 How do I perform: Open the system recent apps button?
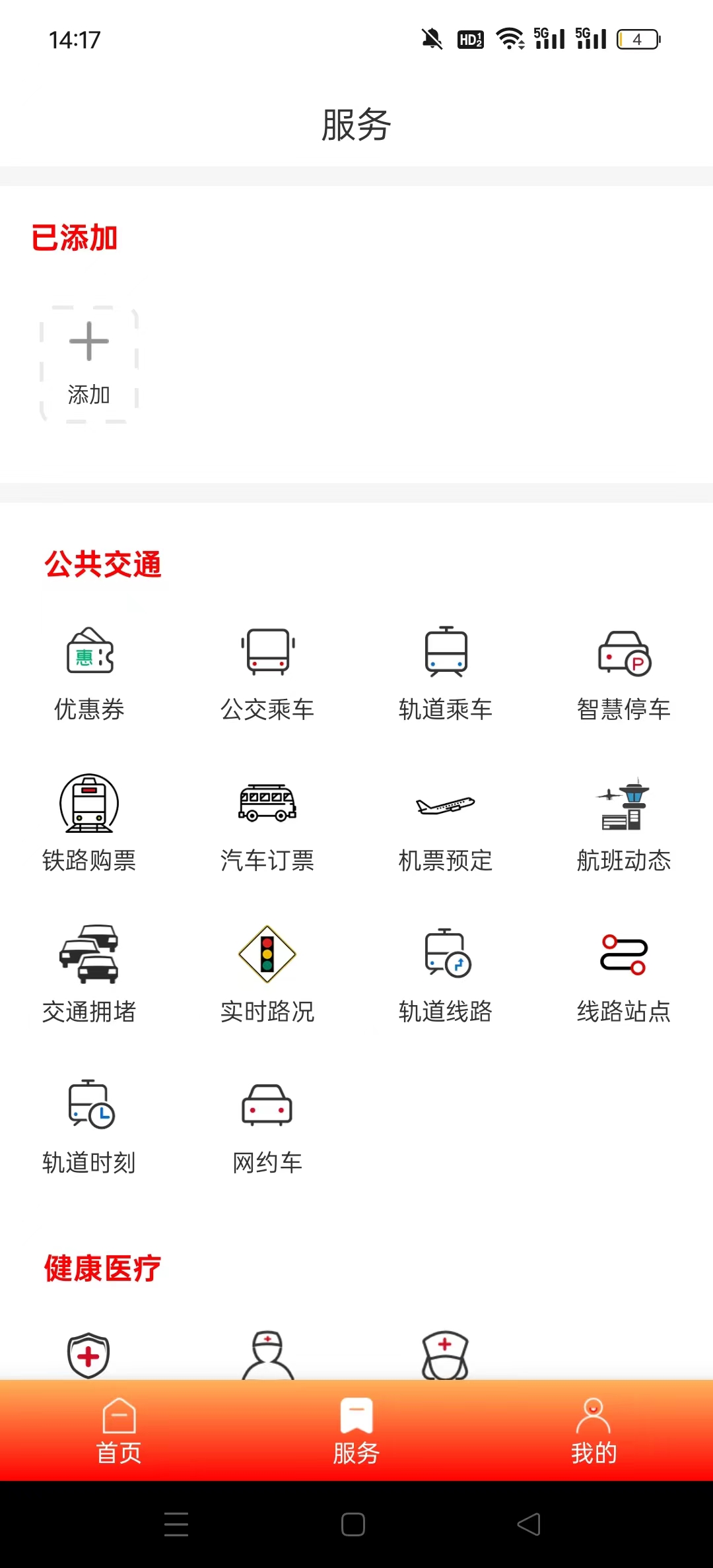coord(176,1524)
